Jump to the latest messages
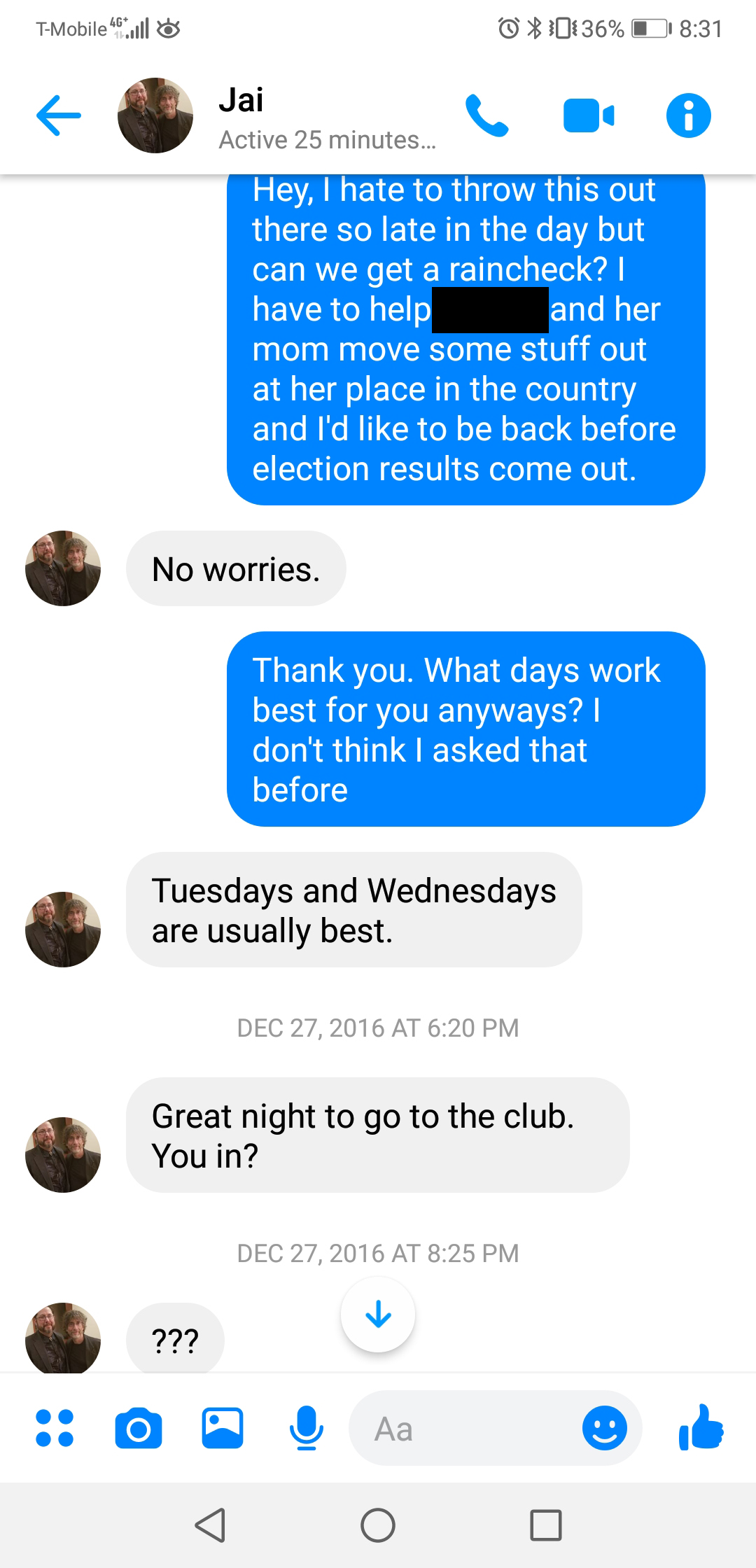The image size is (756, 1568). click(378, 1315)
